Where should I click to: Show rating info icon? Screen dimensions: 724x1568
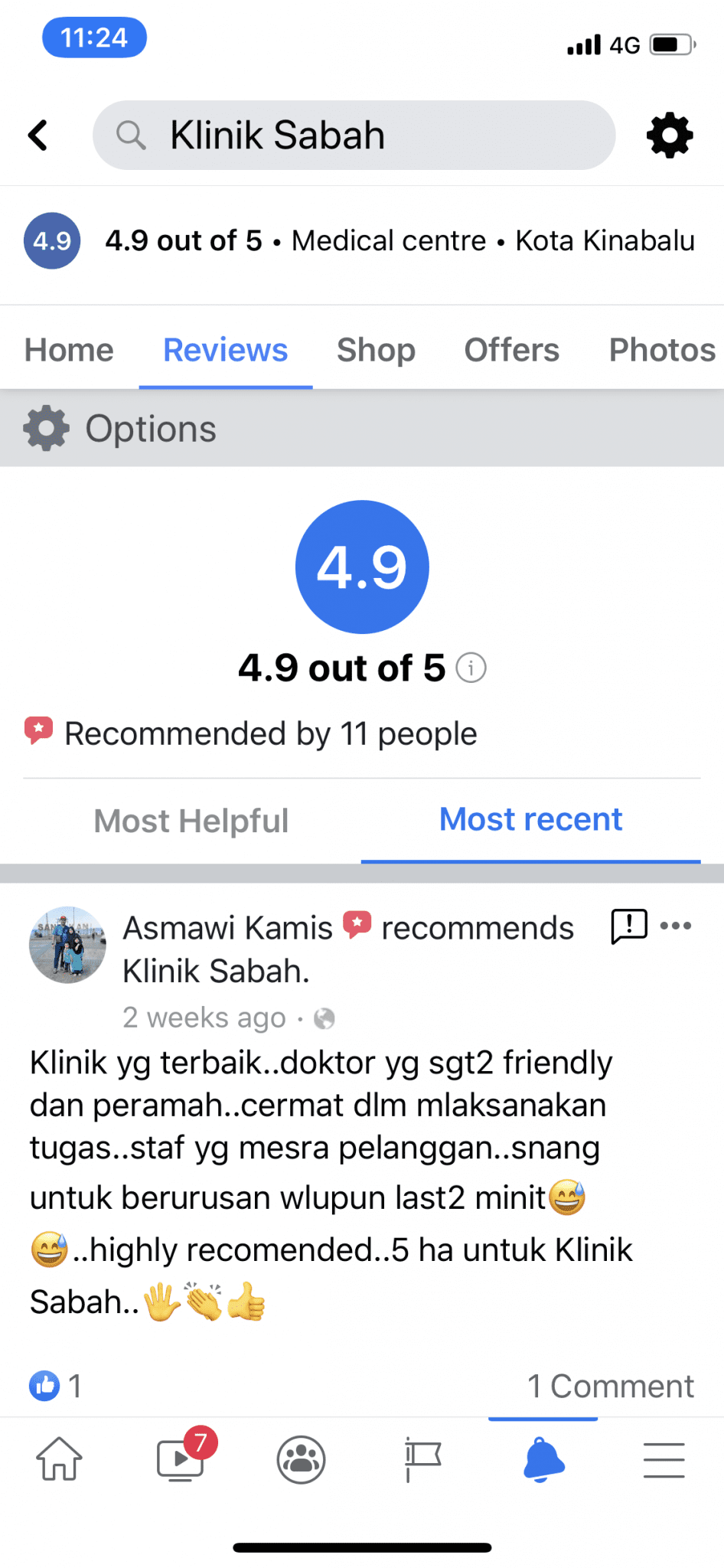471,668
